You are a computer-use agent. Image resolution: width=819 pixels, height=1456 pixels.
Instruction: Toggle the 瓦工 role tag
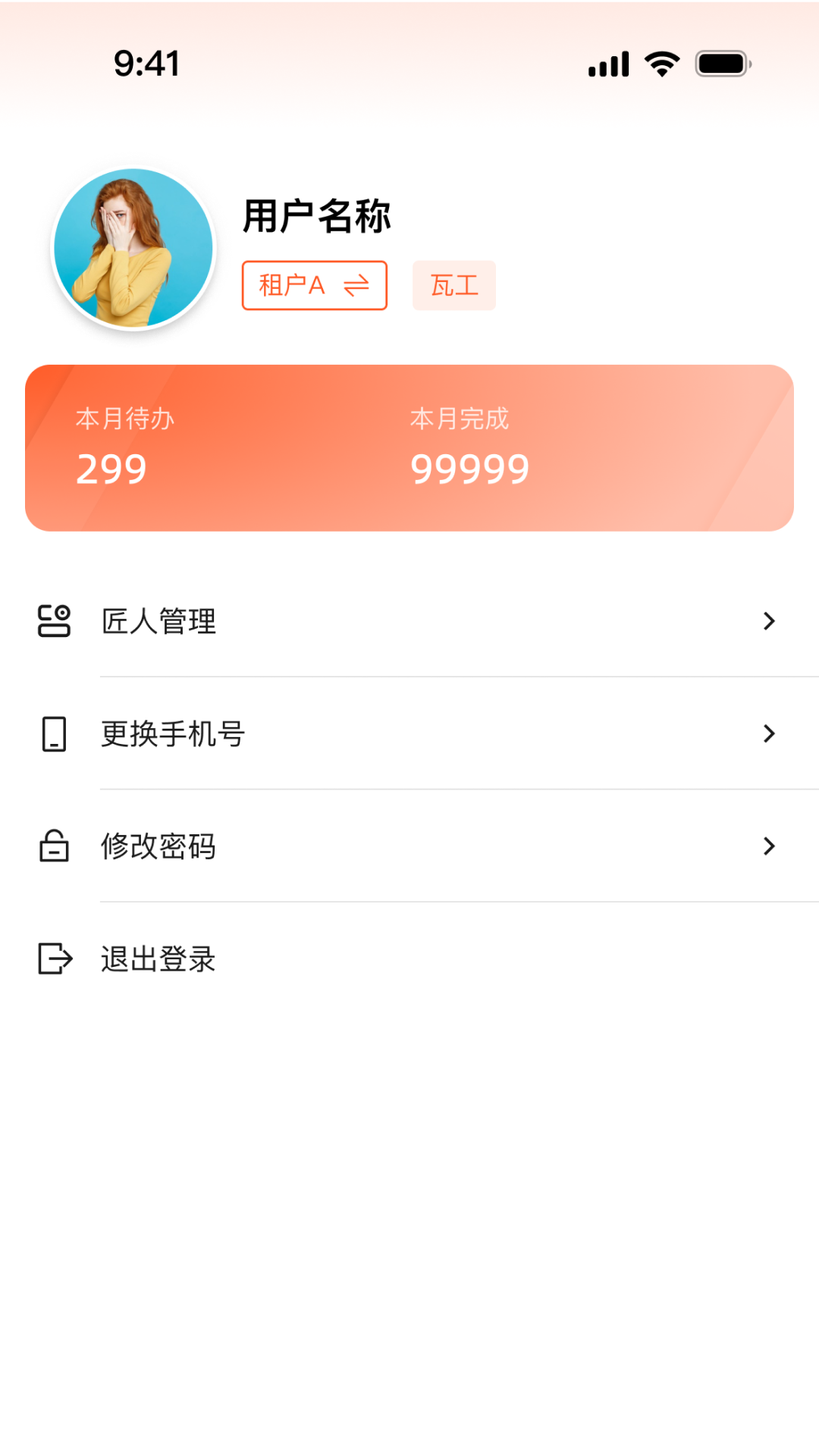[x=454, y=285]
